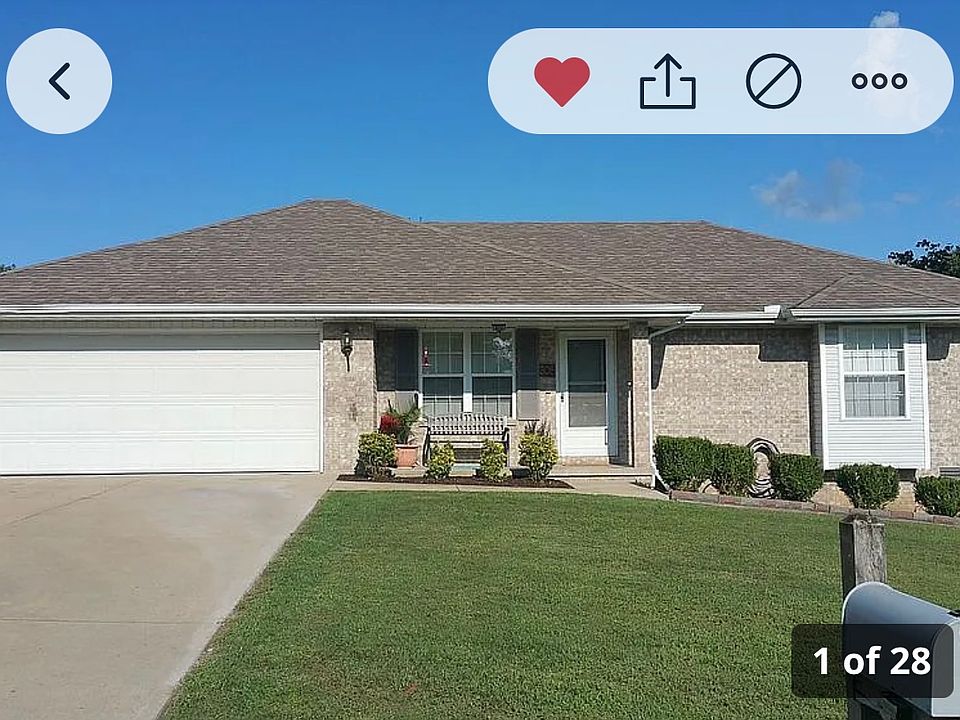Open the three-dot overflow menu
Viewport: 960px width, 720px height.
click(x=879, y=81)
